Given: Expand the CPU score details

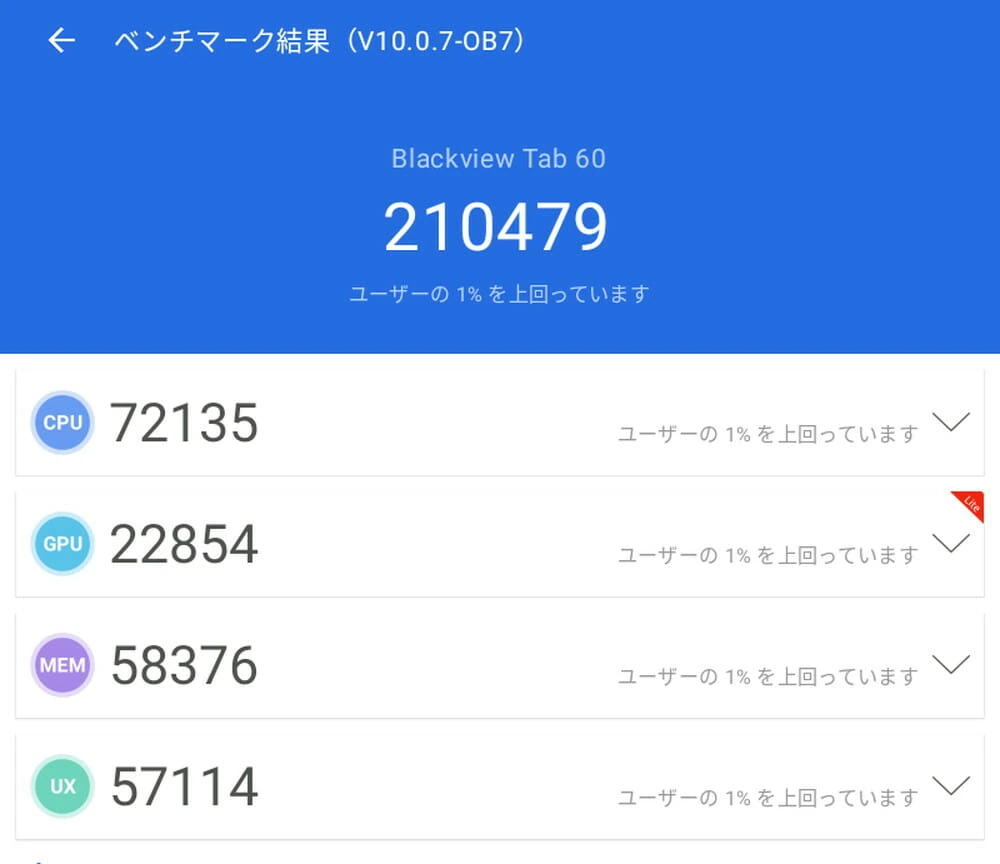Looking at the screenshot, I should [950, 422].
